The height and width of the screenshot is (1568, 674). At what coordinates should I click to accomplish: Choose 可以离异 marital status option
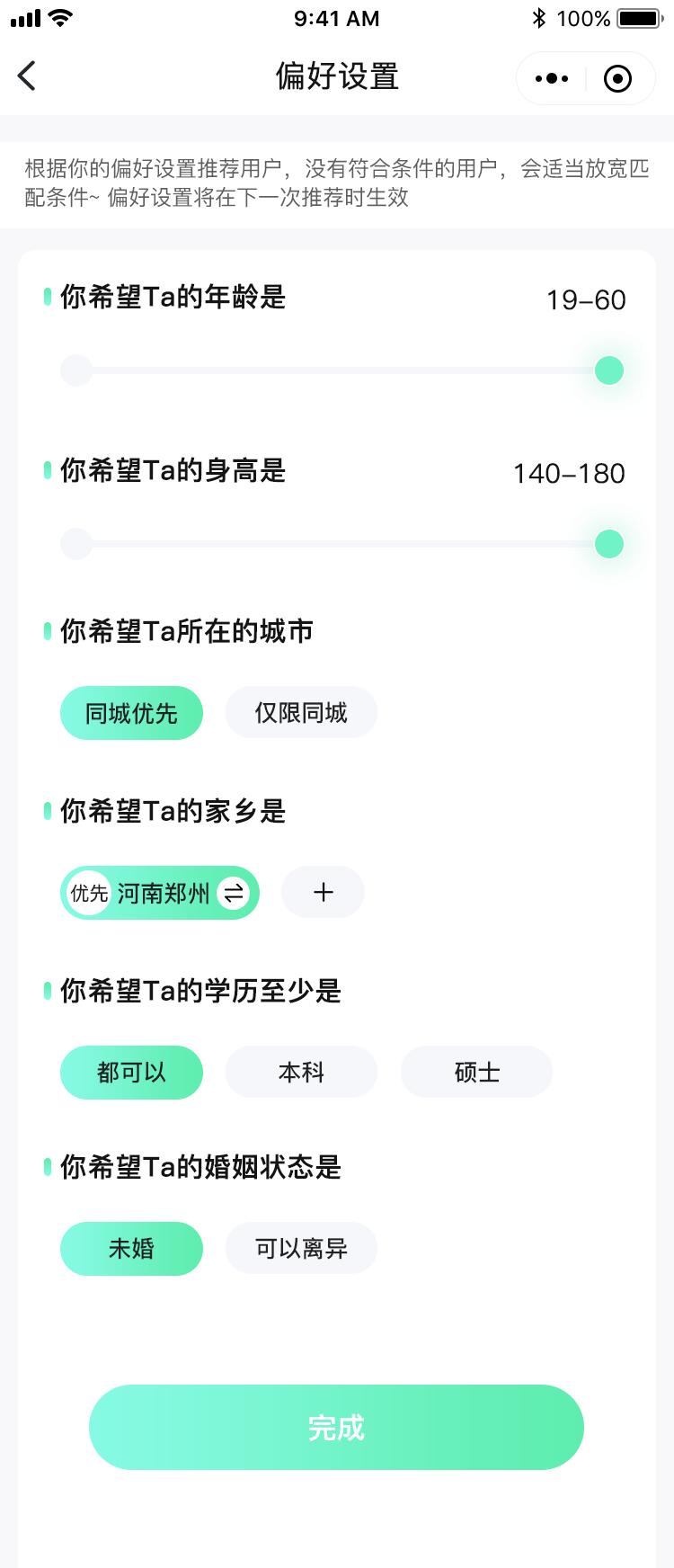click(x=301, y=1248)
